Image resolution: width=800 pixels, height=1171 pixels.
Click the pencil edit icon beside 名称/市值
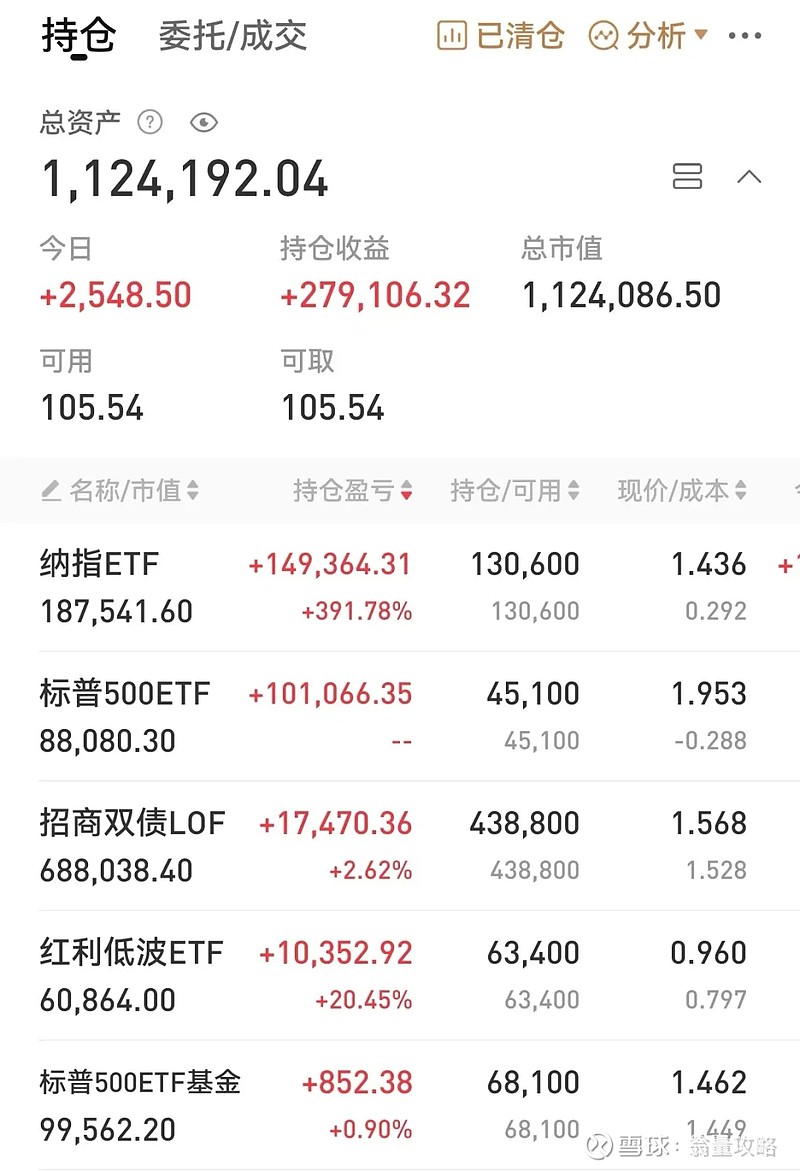[49, 491]
